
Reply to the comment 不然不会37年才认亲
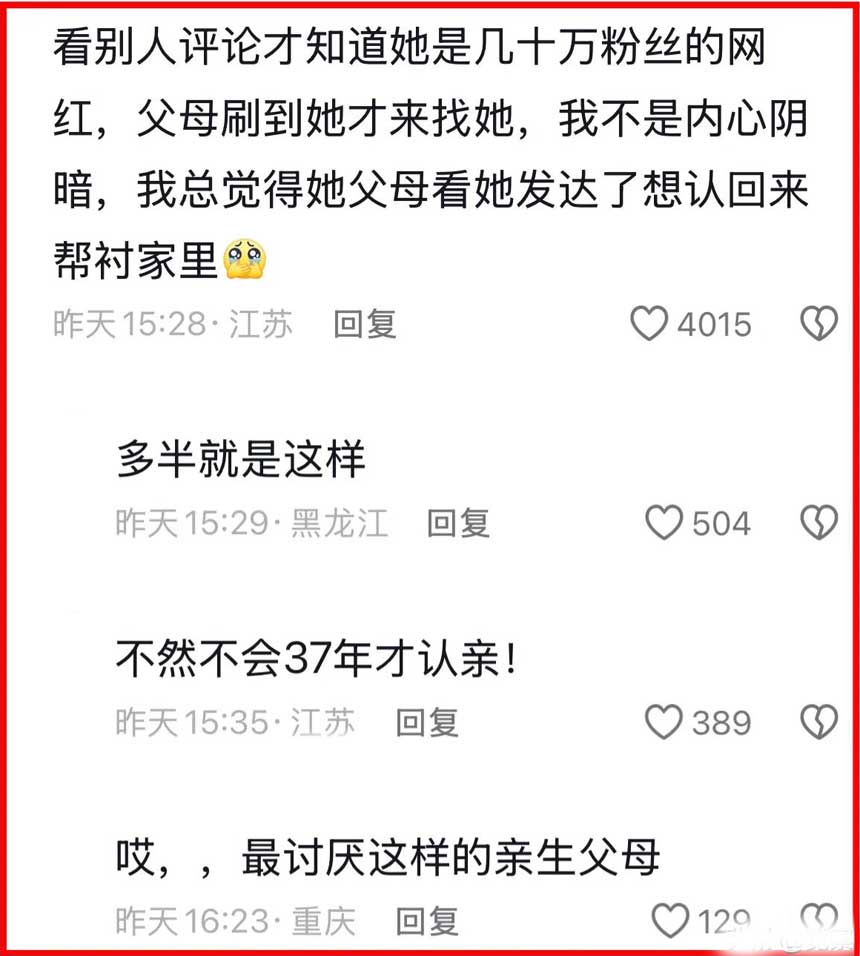(427, 721)
